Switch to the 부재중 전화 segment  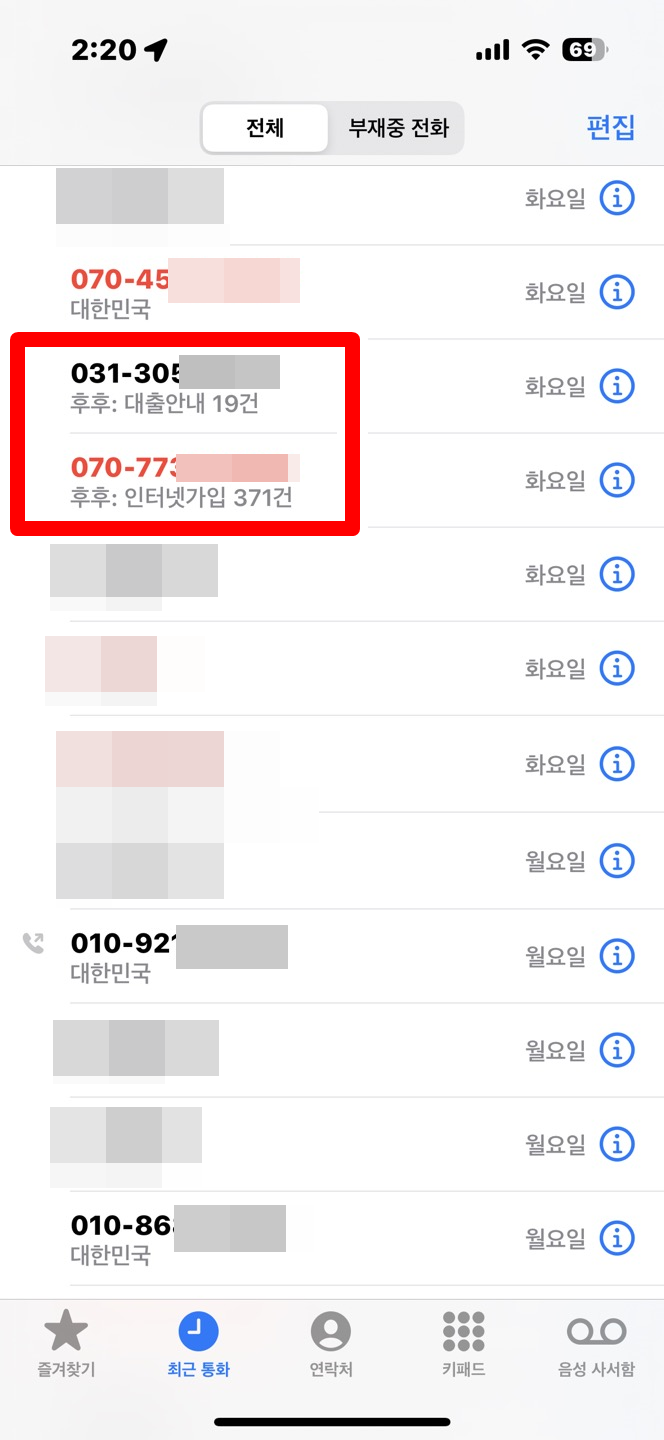coord(398,128)
